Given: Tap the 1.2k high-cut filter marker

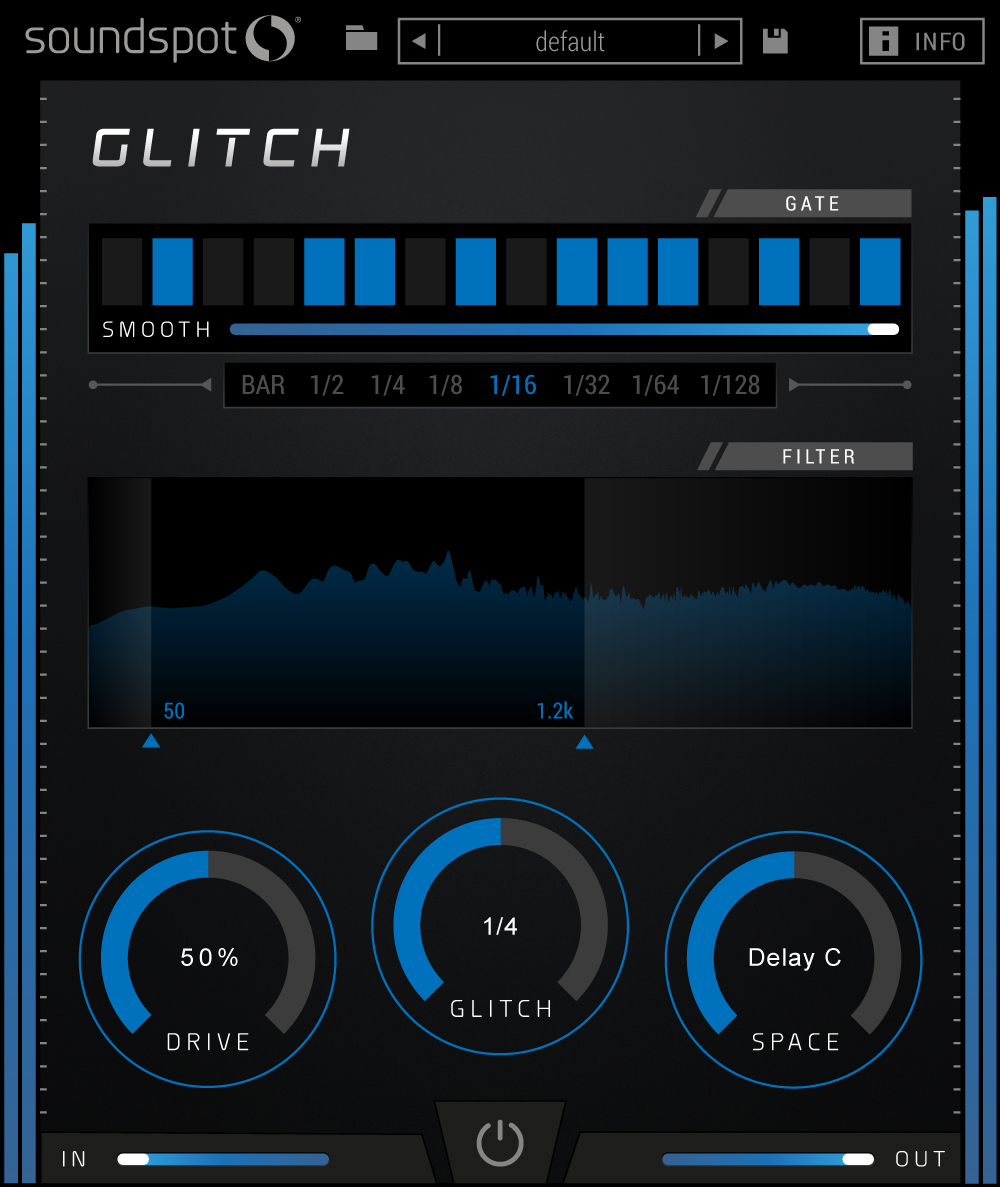Looking at the screenshot, I should click(585, 742).
